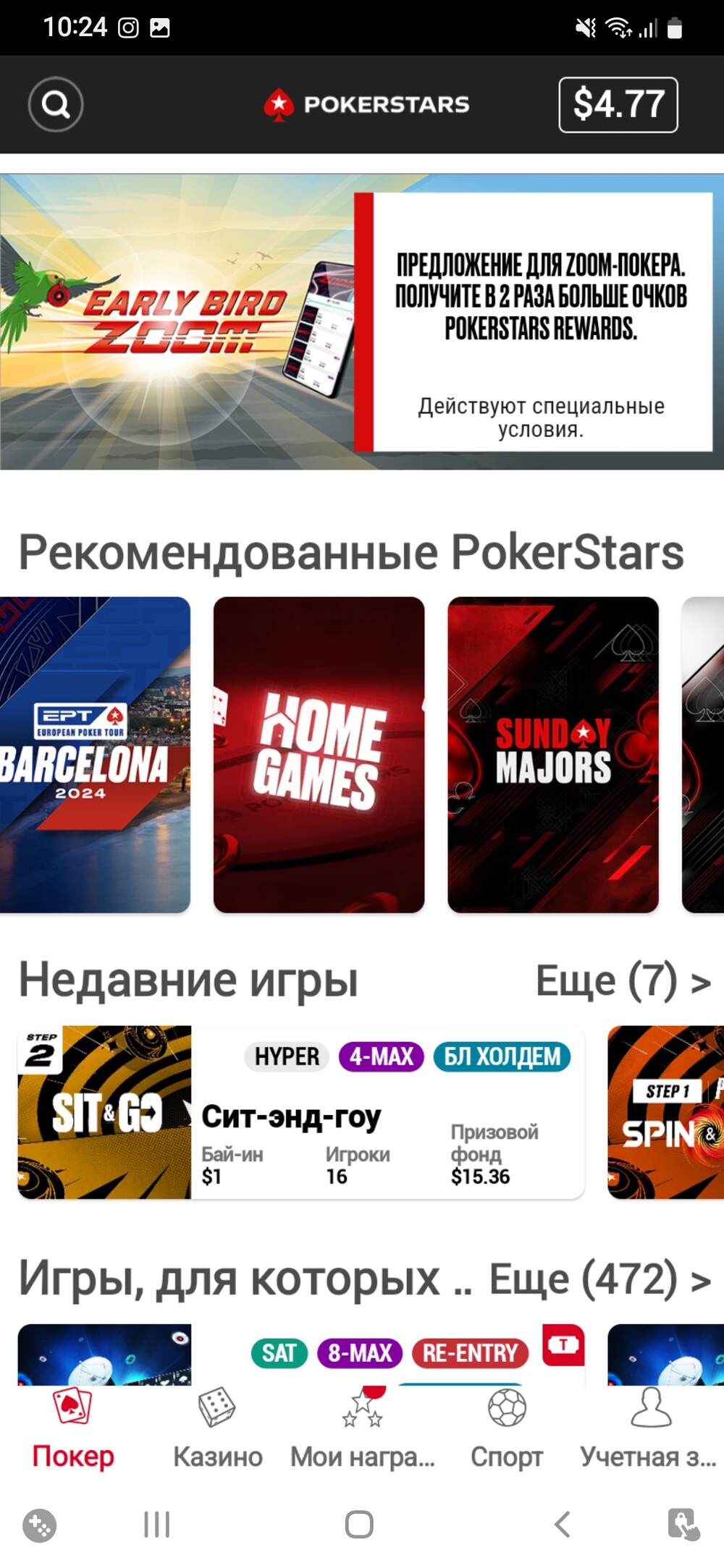Open the SAT 8-MAX RE-ENTRY tournament card
Image resolution: width=724 pixels, height=1568 pixels.
300,1355
